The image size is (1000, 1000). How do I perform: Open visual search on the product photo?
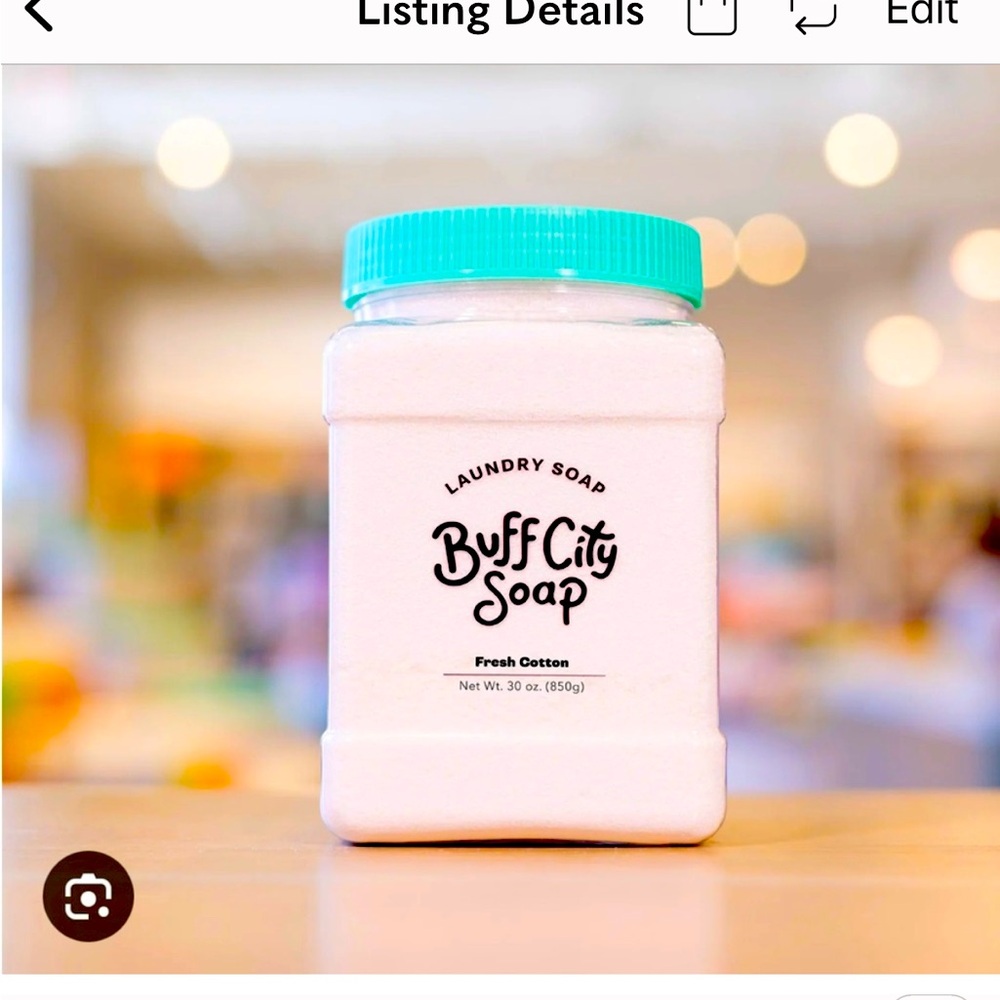[88, 897]
